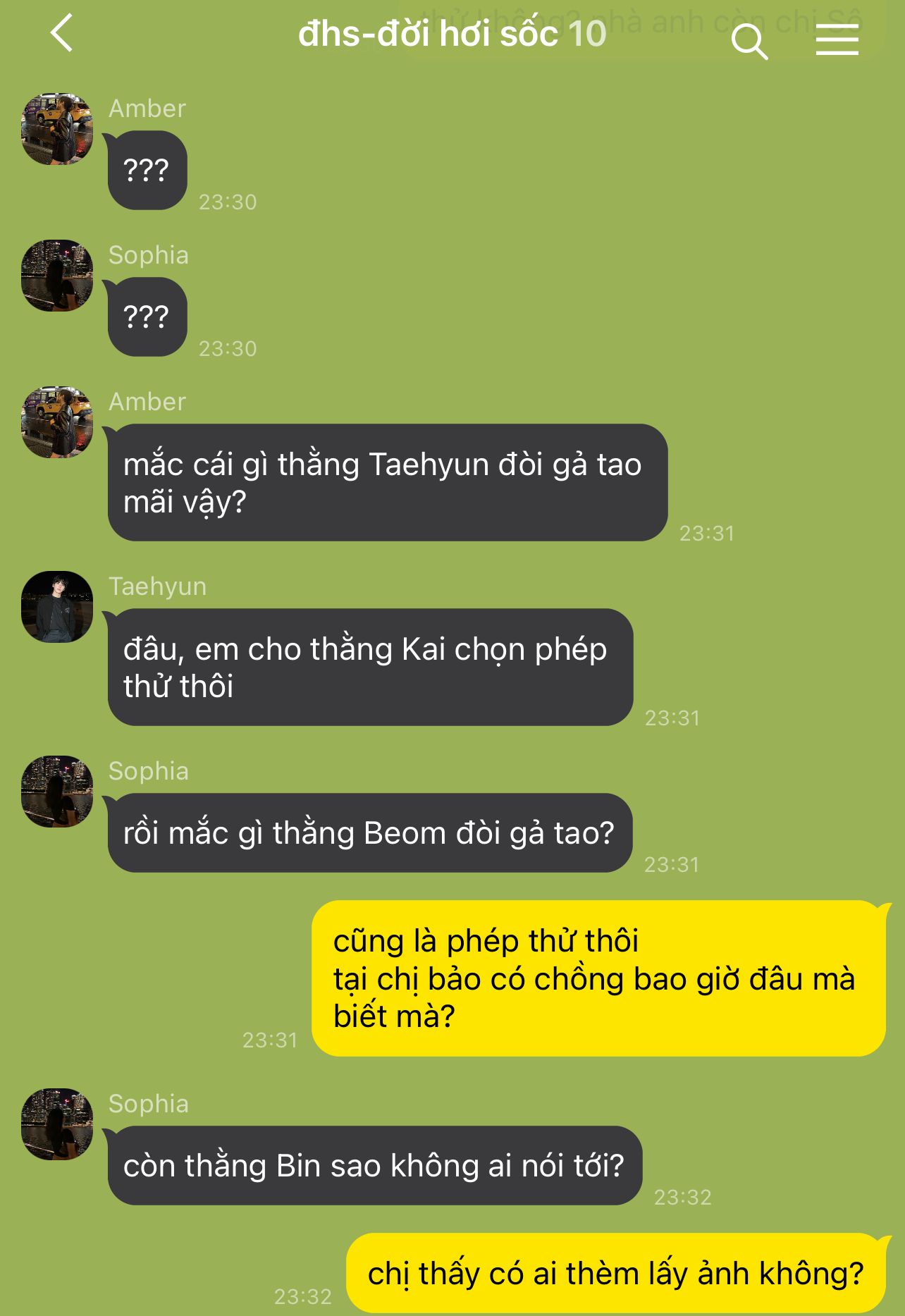View Taehyun's profile picture
This screenshot has width=905, height=1316.
point(57,607)
